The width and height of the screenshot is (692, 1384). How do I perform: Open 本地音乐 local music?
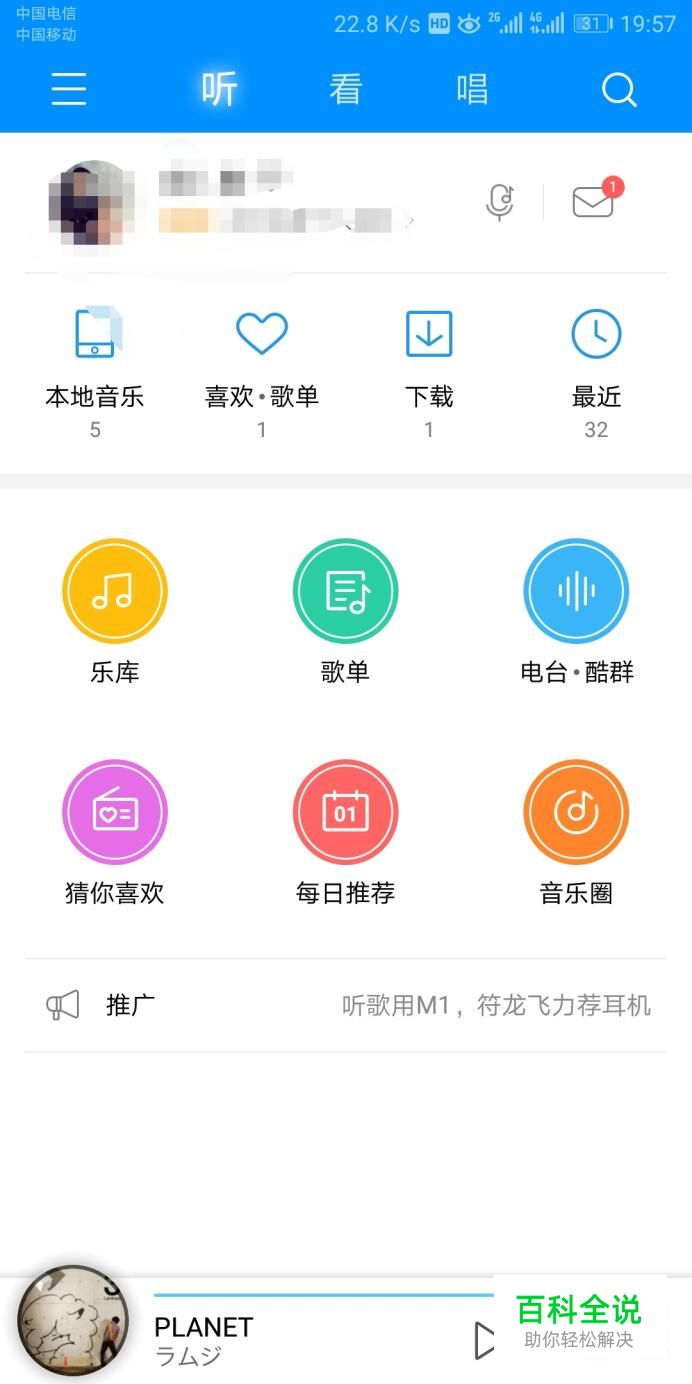(x=95, y=360)
